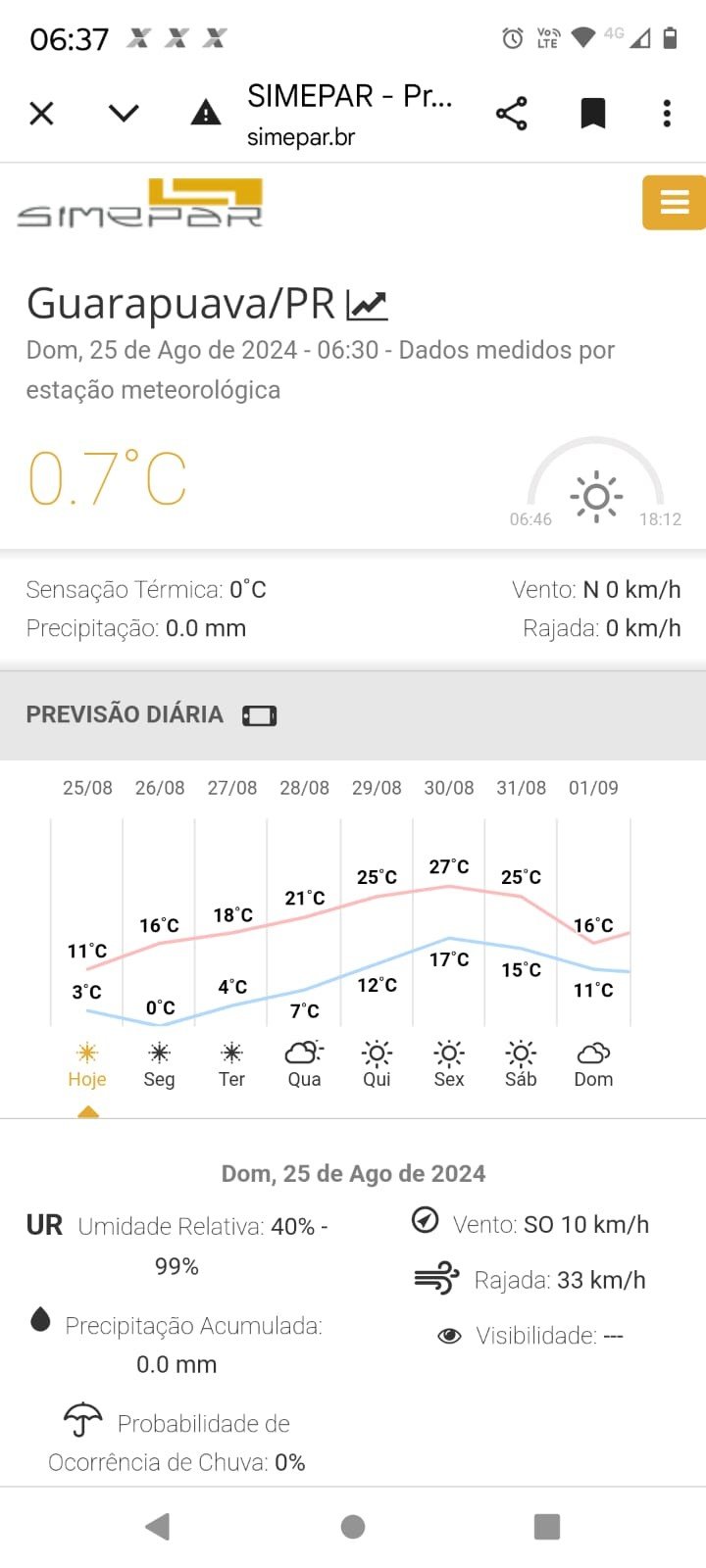View the site security warning icon
This screenshot has width=706, height=1568.
click(206, 114)
